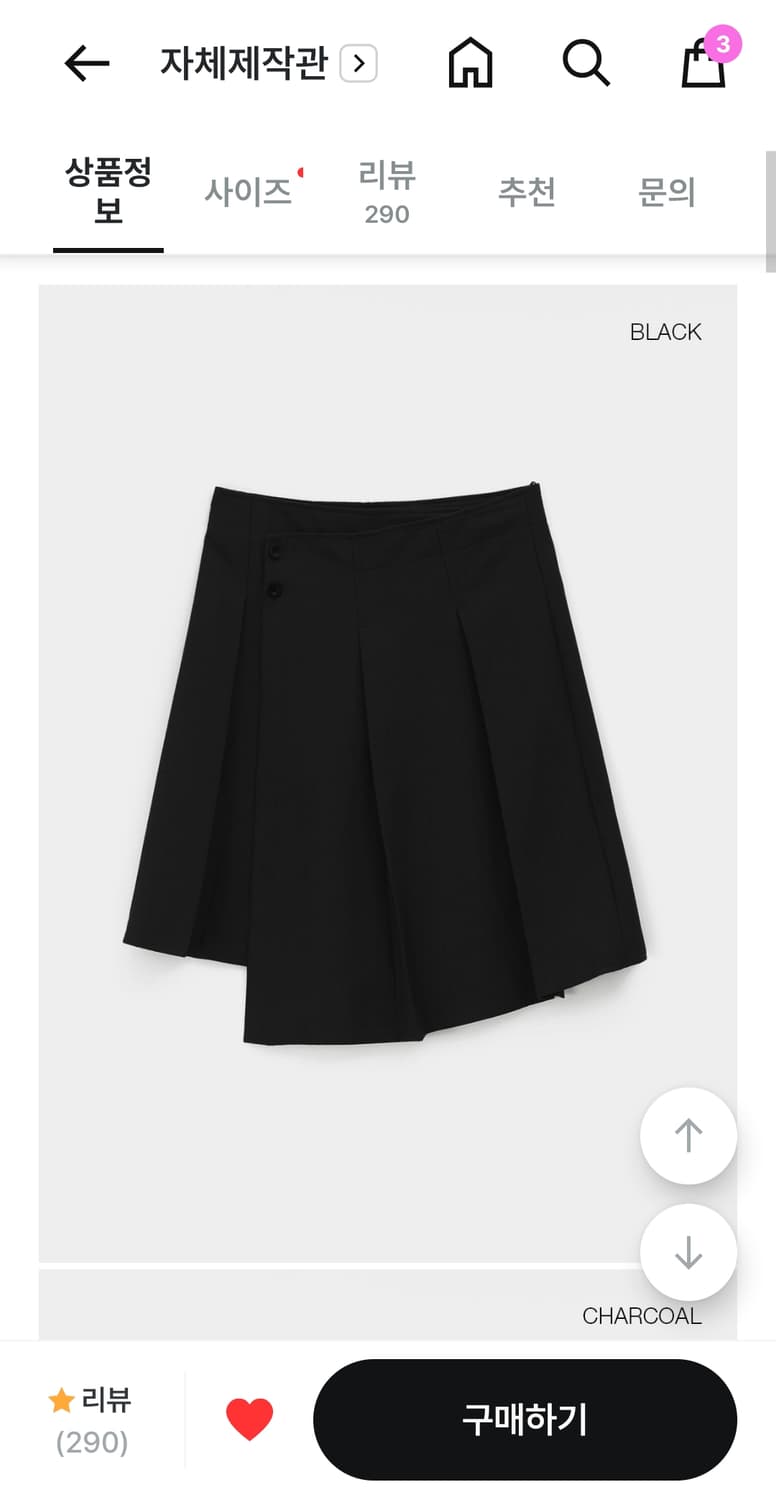Screen dimensions: 776x1500
Task: View the shopping bag with 3 items
Action: (x=705, y=62)
